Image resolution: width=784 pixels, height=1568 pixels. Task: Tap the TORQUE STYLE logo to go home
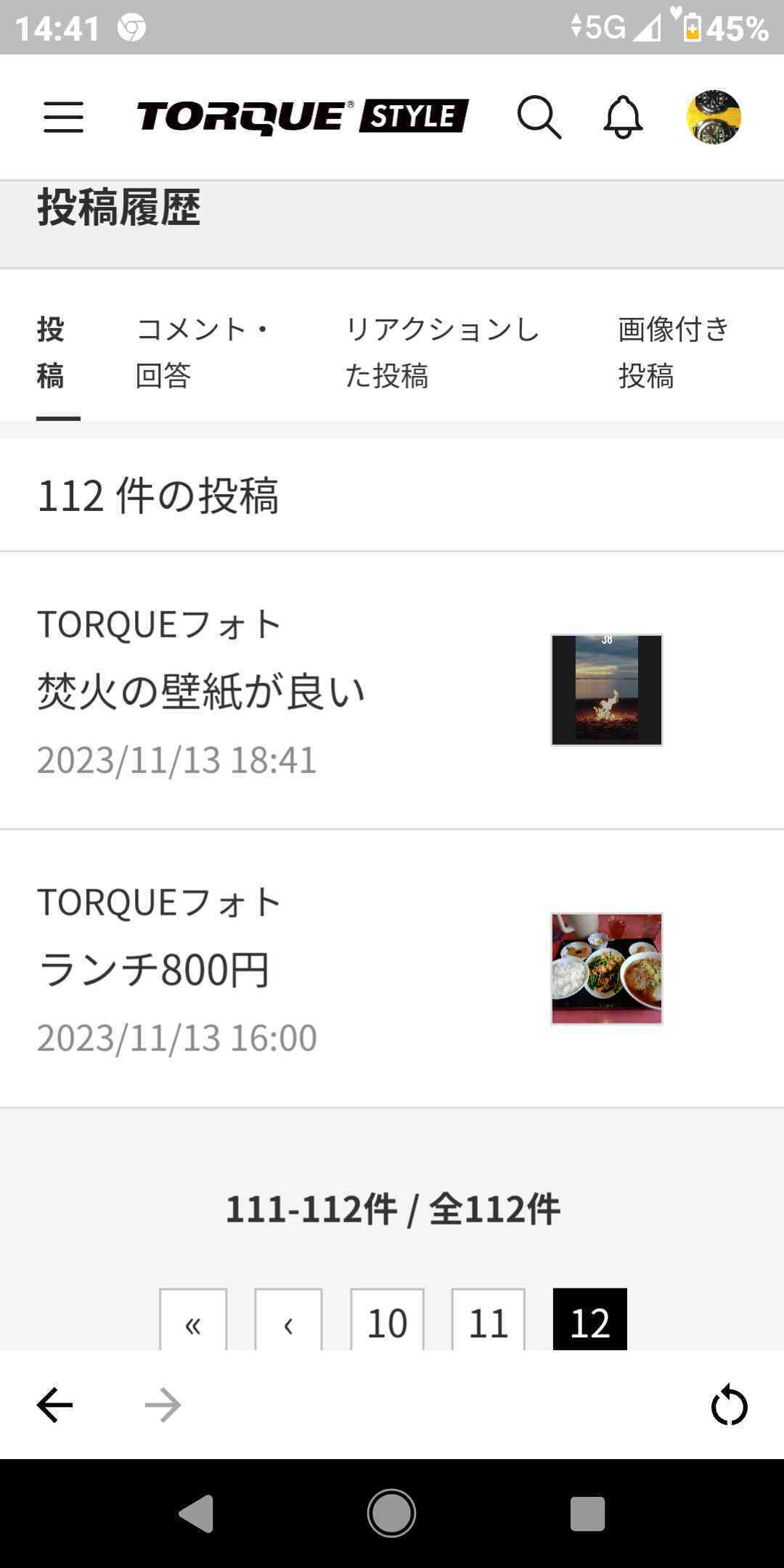coord(303,117)
